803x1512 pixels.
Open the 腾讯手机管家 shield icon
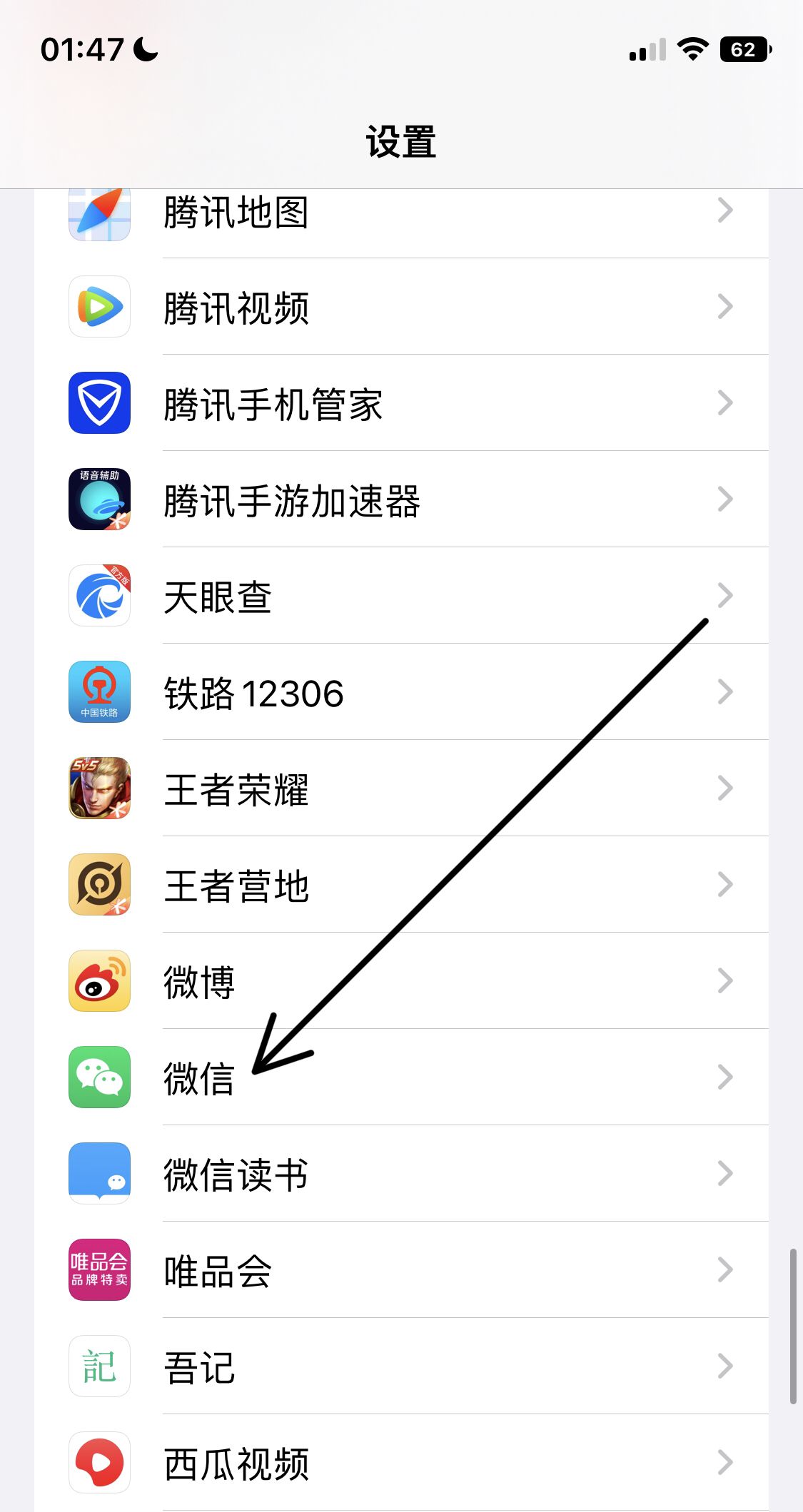pos(99,403)
